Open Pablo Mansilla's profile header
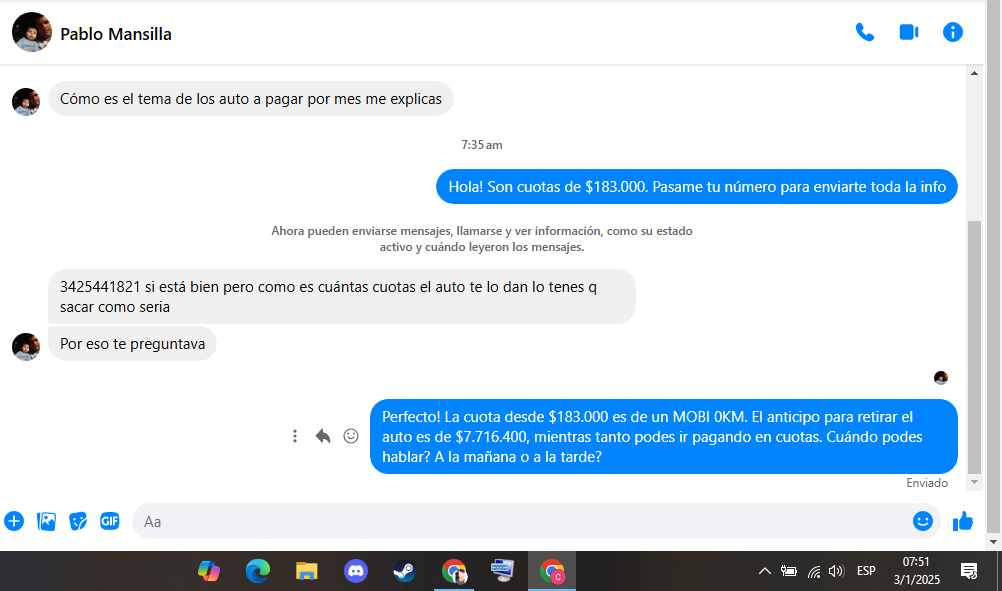This screenshot has height=591, width=1002. point(115,34)
